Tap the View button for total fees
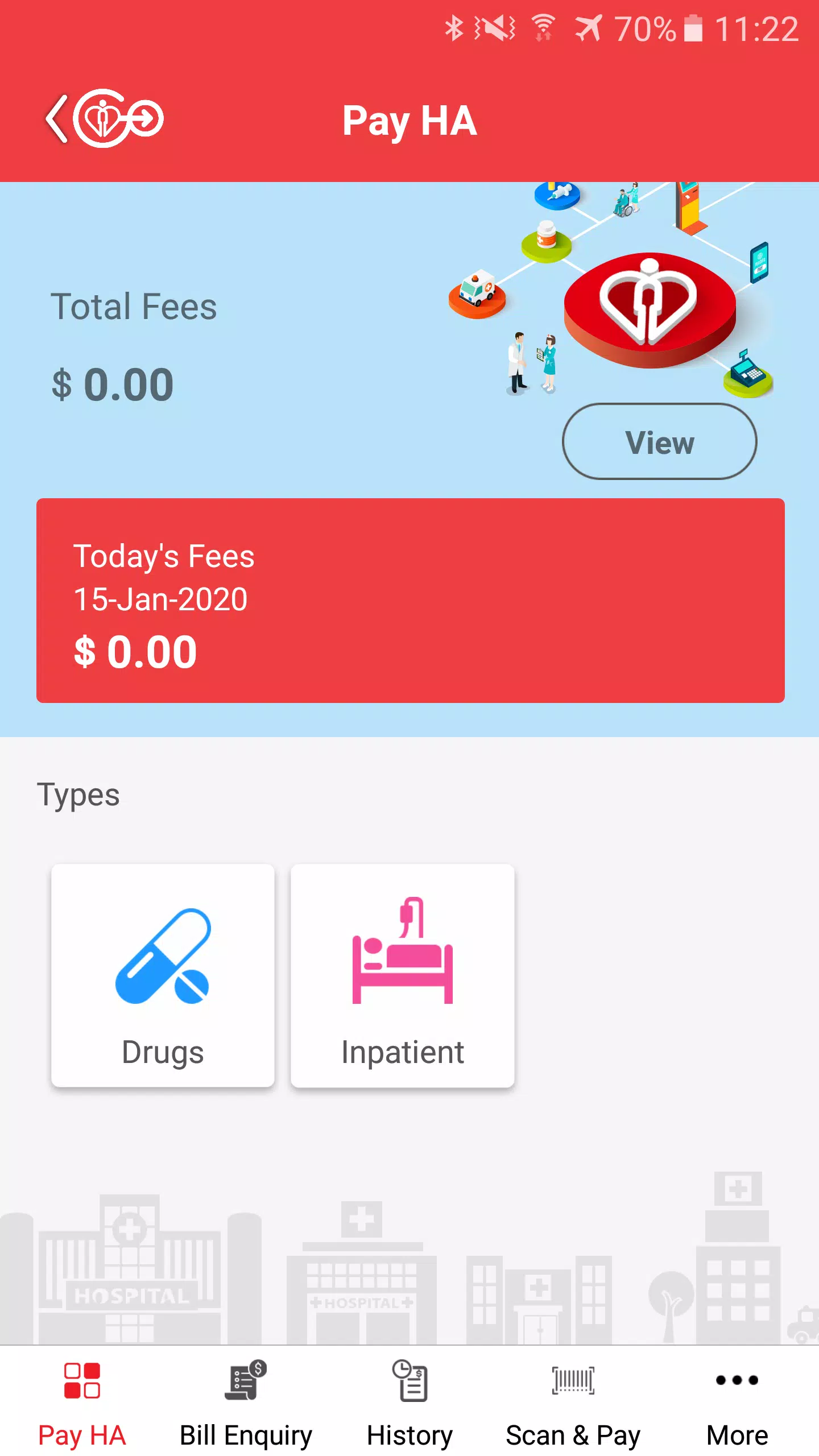 pyautogui.click(x=659, y=442)
